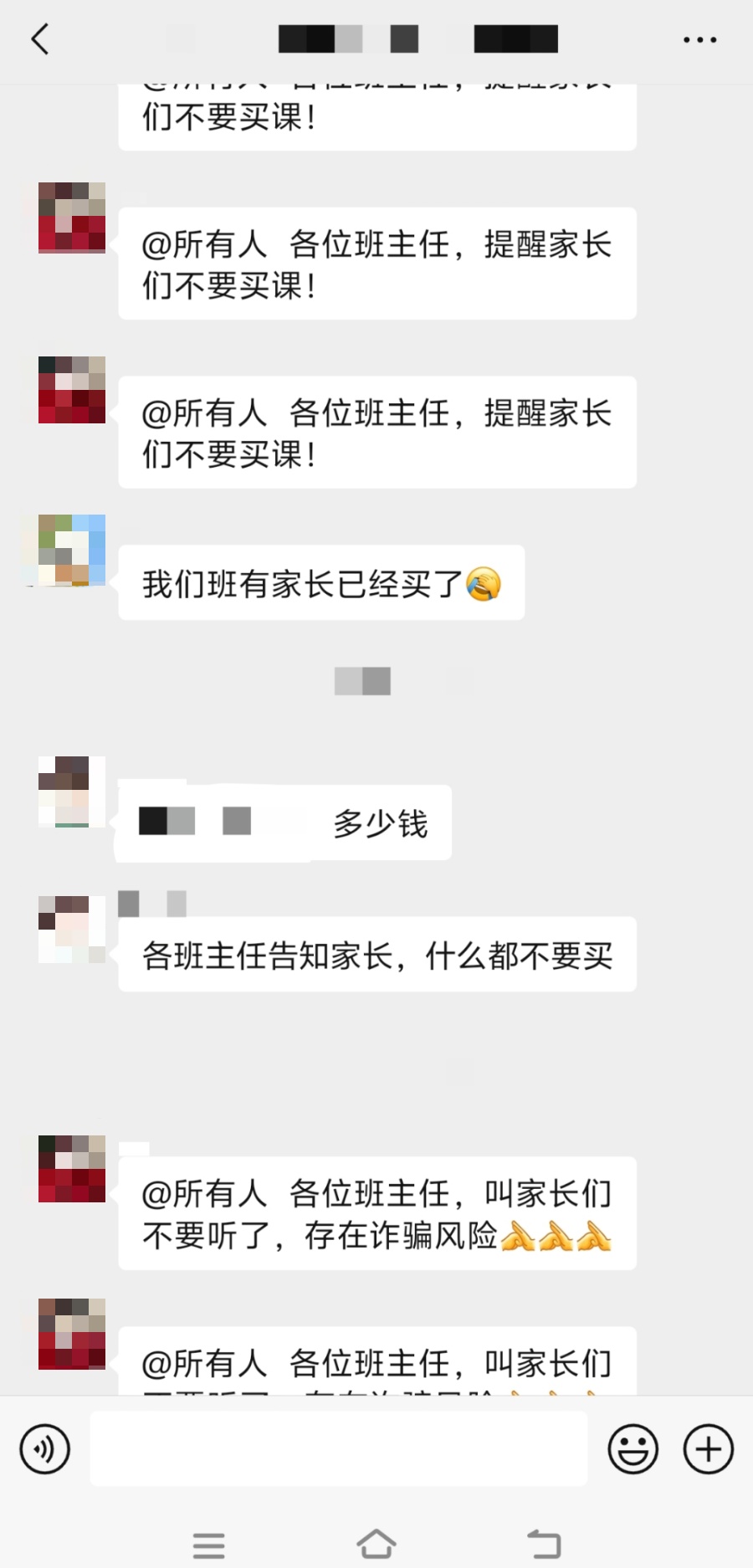
Task: Tap the blurred timestamp in the chat middle
Action: [362, 681]
